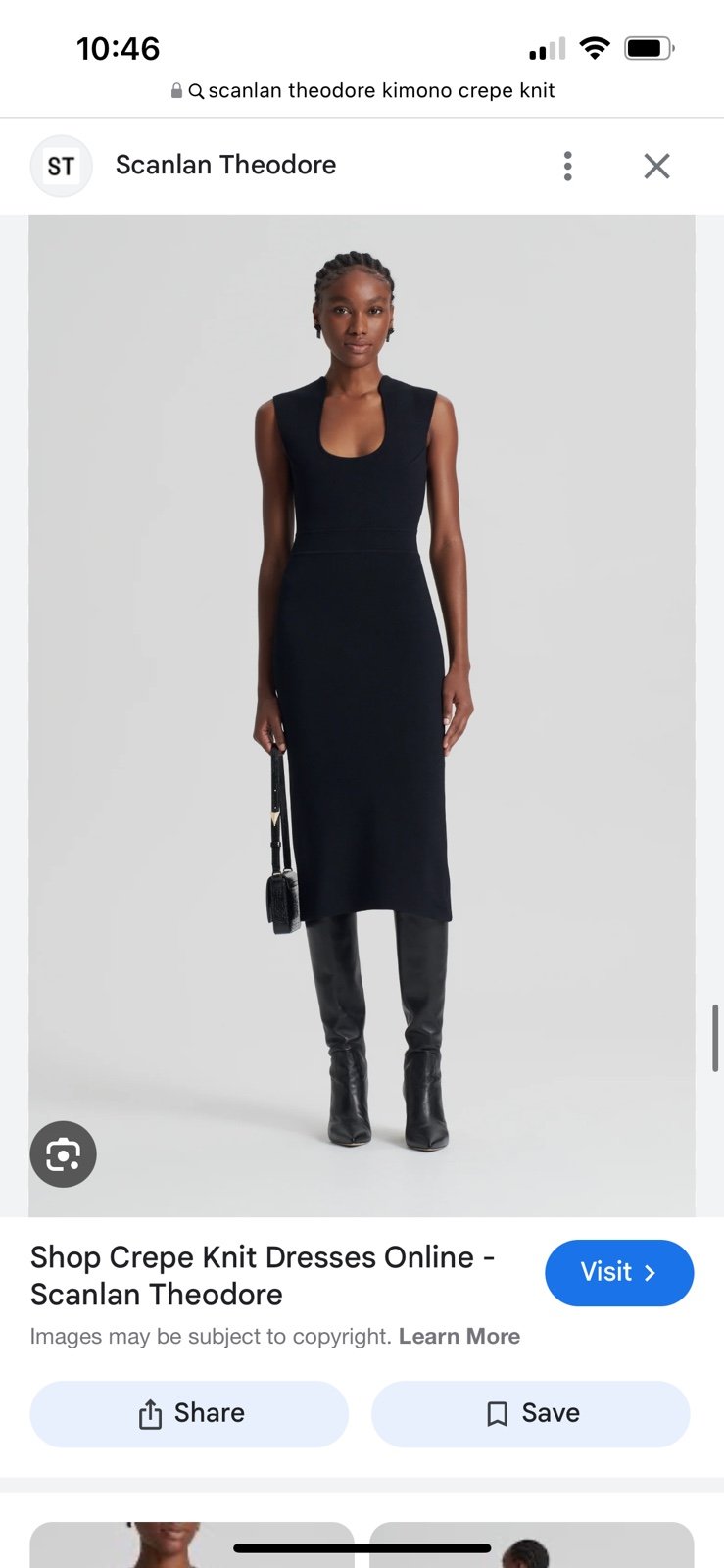The width and height of the screenshot is (724, 1568).
Task: Search this image with Google Lens
Action: click(x=63, y=1153)
